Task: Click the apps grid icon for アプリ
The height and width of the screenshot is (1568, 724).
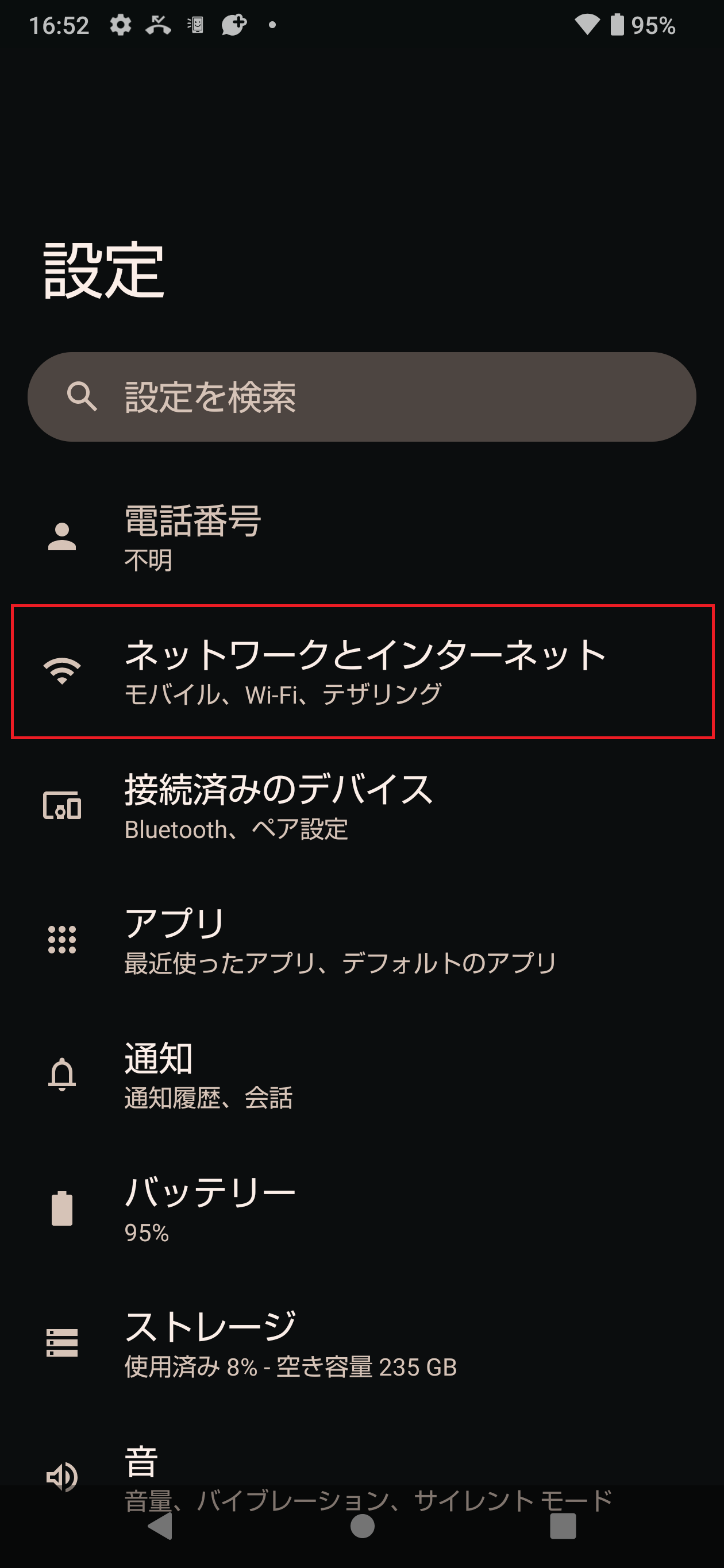Action: tap(61, 940)
